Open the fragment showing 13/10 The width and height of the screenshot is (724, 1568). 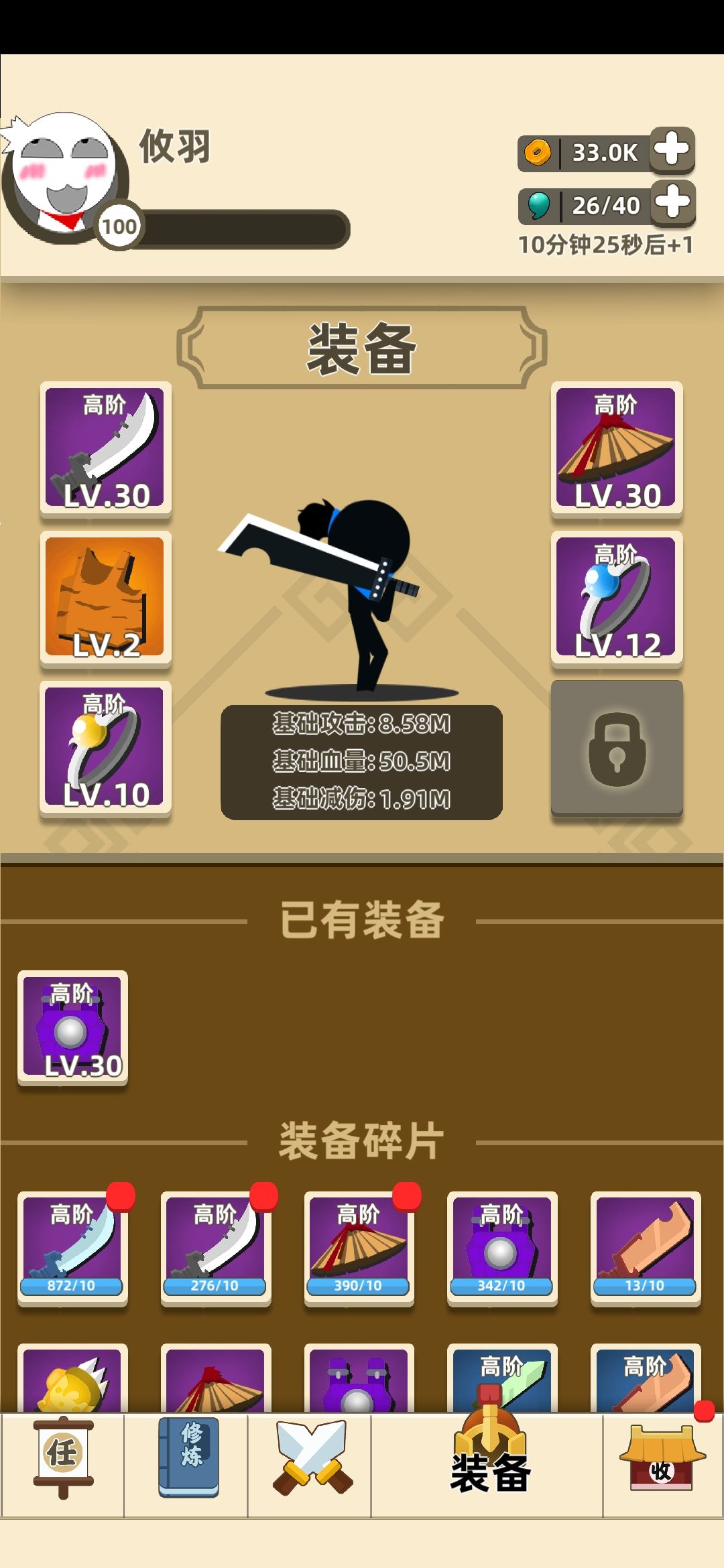(x=646, y=1248)
